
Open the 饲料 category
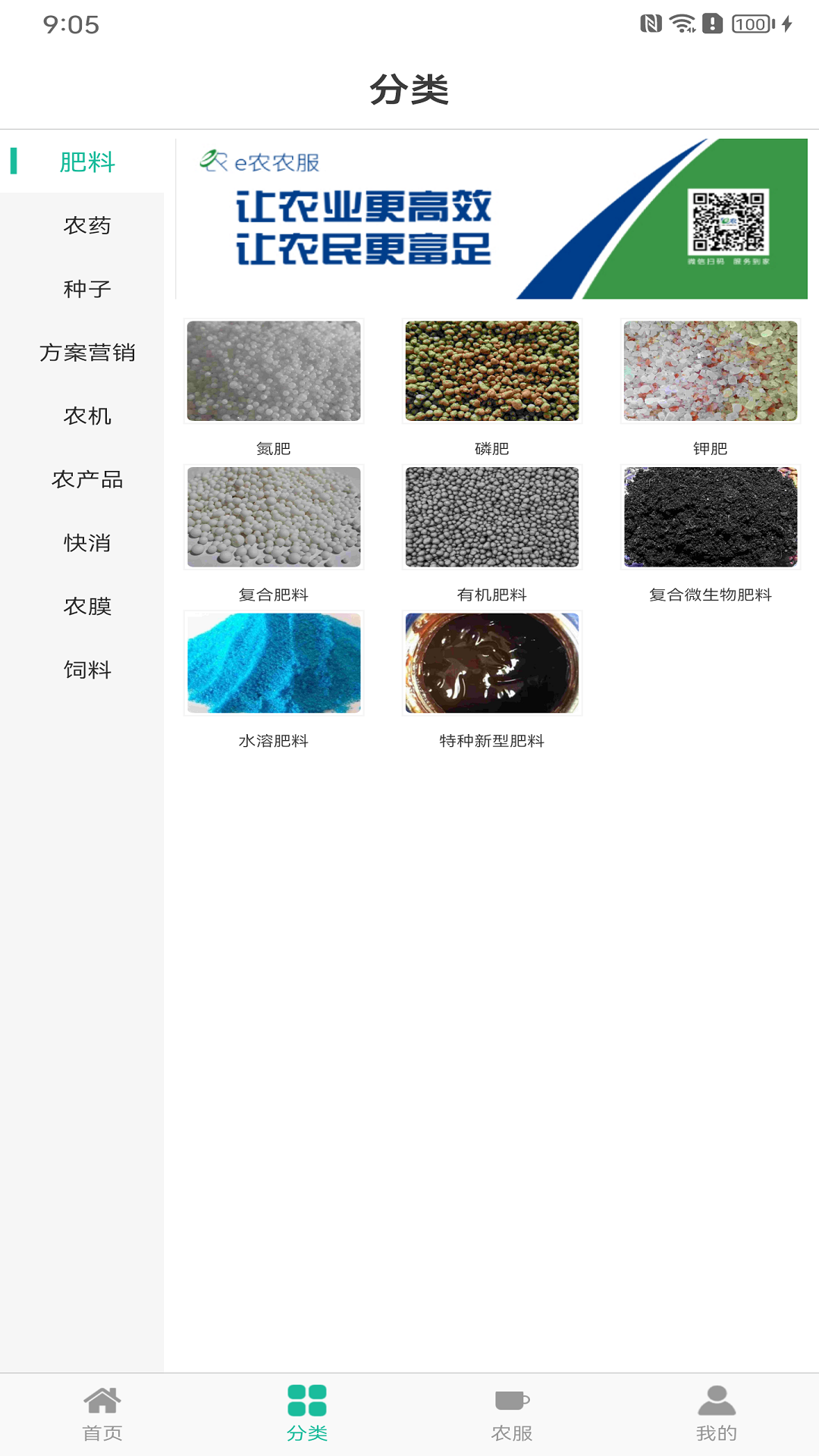pyautogui.click(x=87, y=670)
